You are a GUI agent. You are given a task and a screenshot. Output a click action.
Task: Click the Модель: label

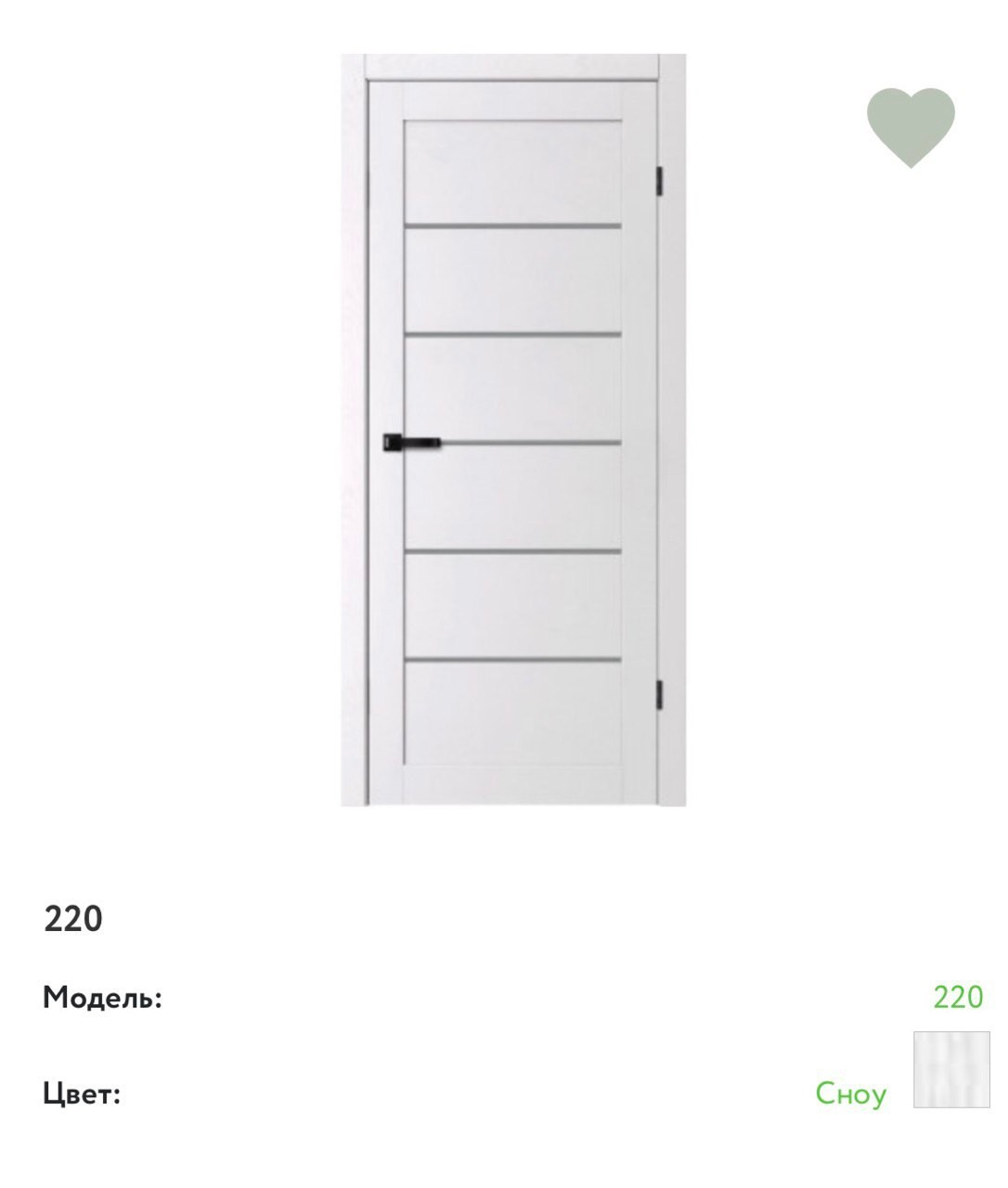(102, 996)
